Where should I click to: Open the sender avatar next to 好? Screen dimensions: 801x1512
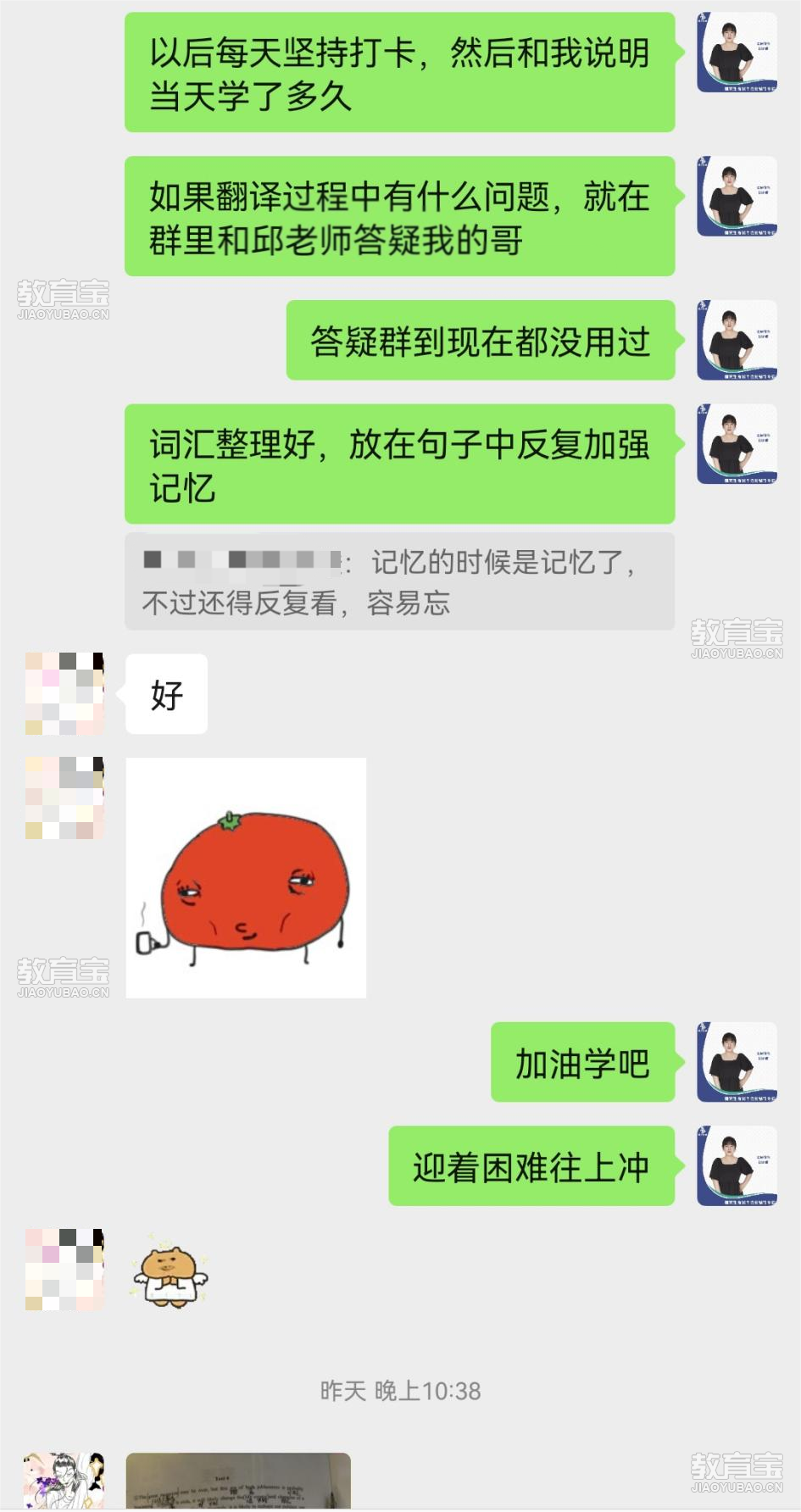pyautogui.click(x=64, y=693)
